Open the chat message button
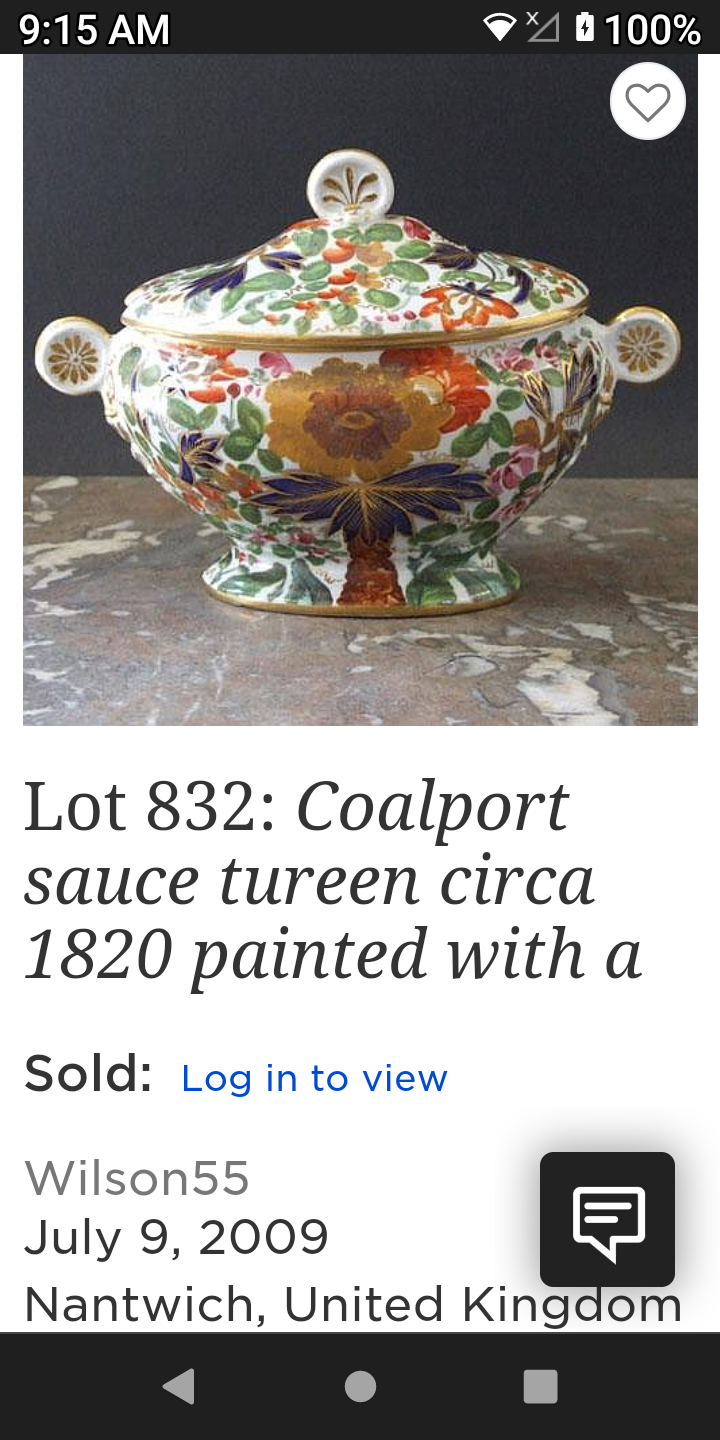 607,1219
